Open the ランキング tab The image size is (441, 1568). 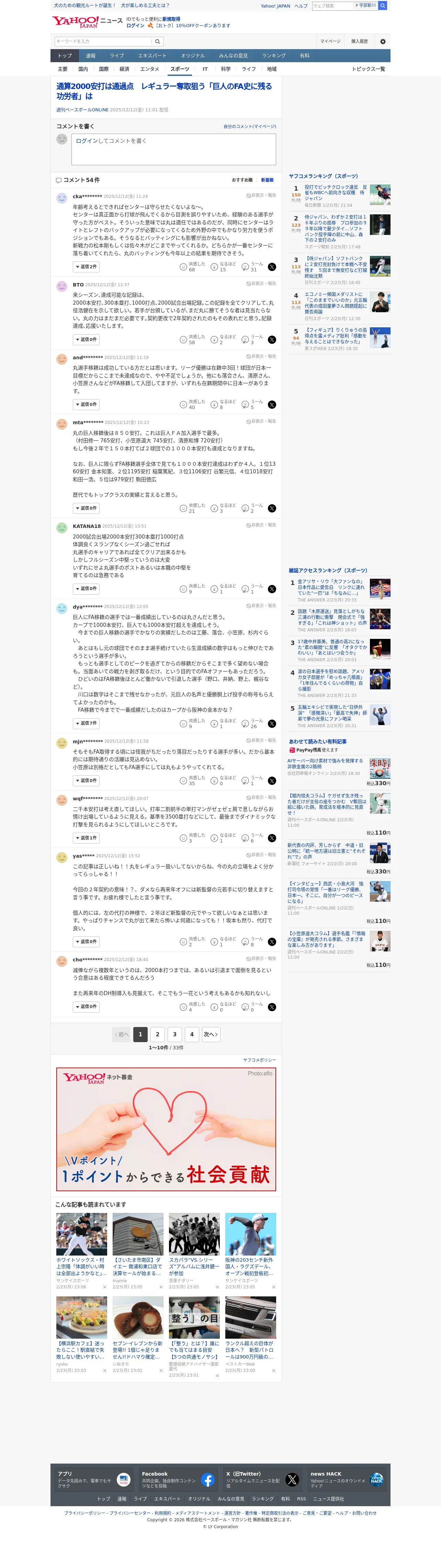click(274, 55)
